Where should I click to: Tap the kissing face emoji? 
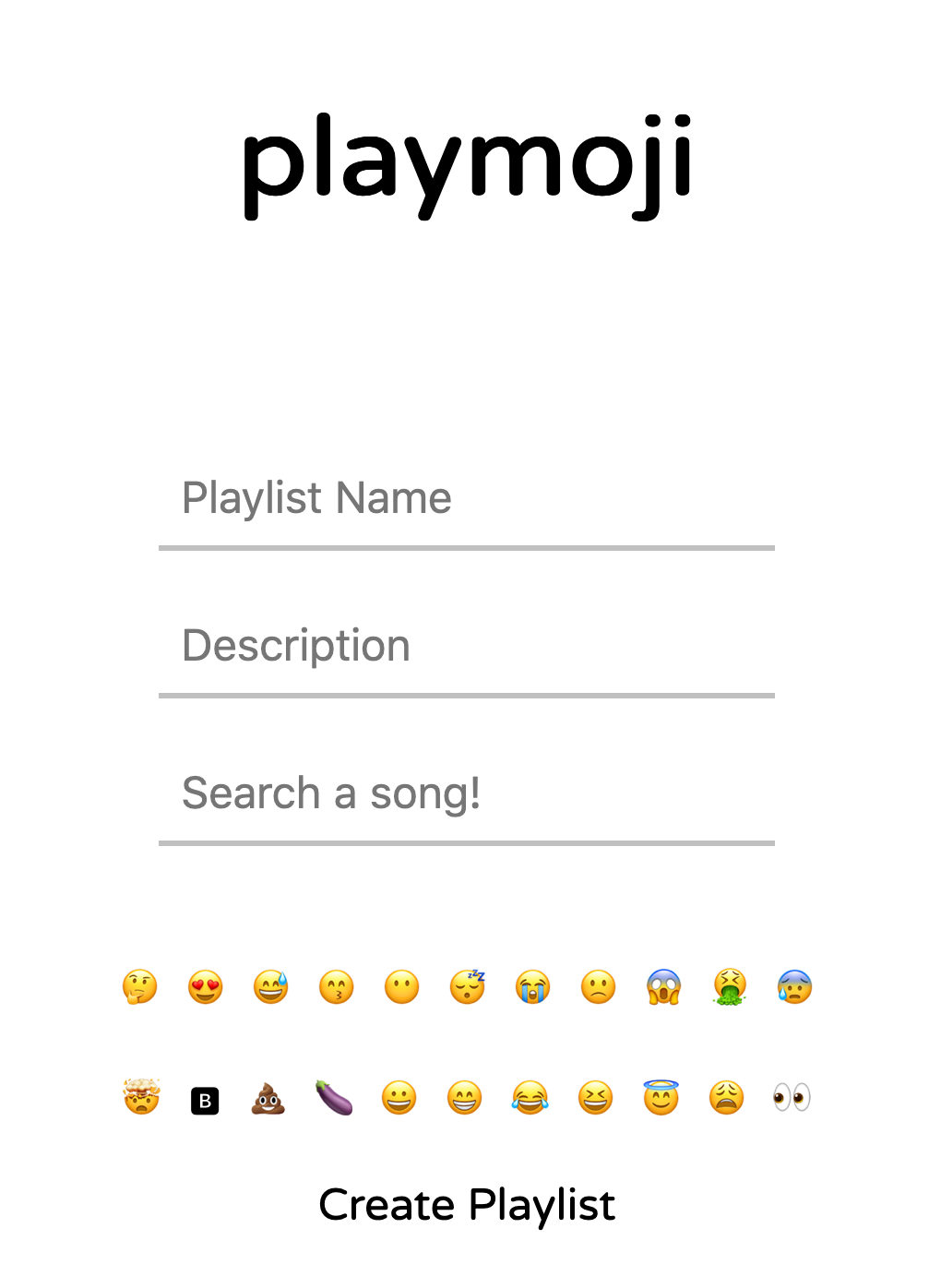tap(337, 987)
